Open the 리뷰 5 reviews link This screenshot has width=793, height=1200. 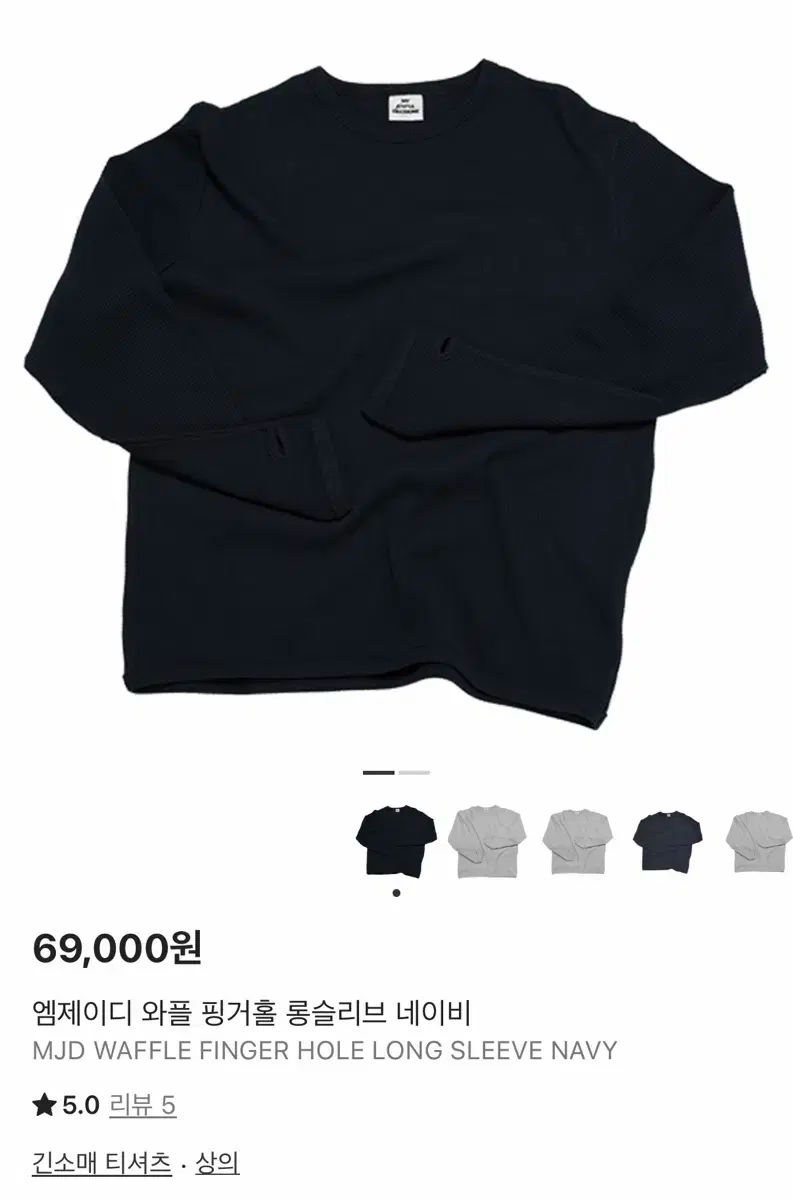click(x=142, y=1105)
